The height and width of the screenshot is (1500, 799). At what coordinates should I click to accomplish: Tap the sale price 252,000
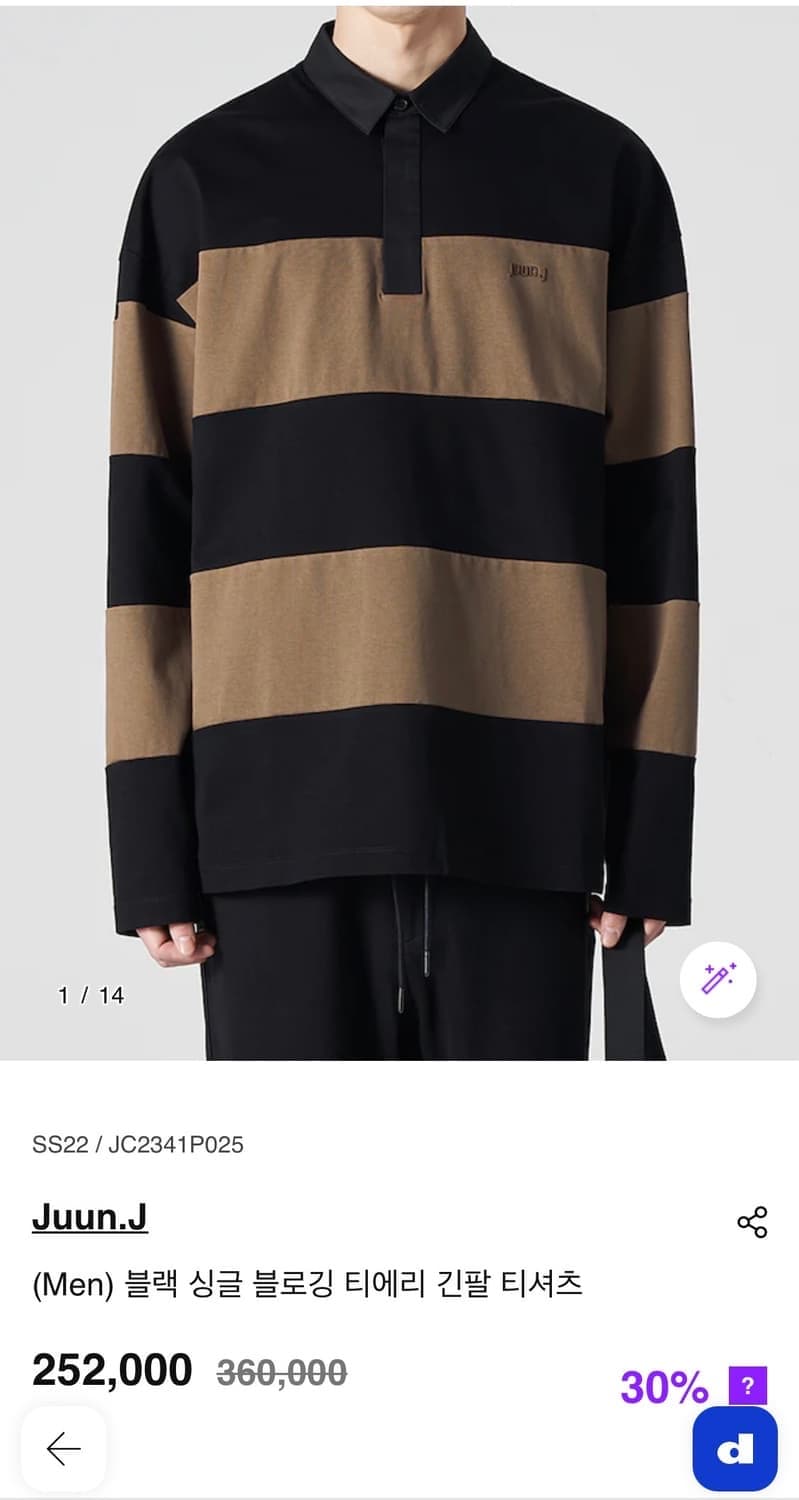(x=113, y=1372)
